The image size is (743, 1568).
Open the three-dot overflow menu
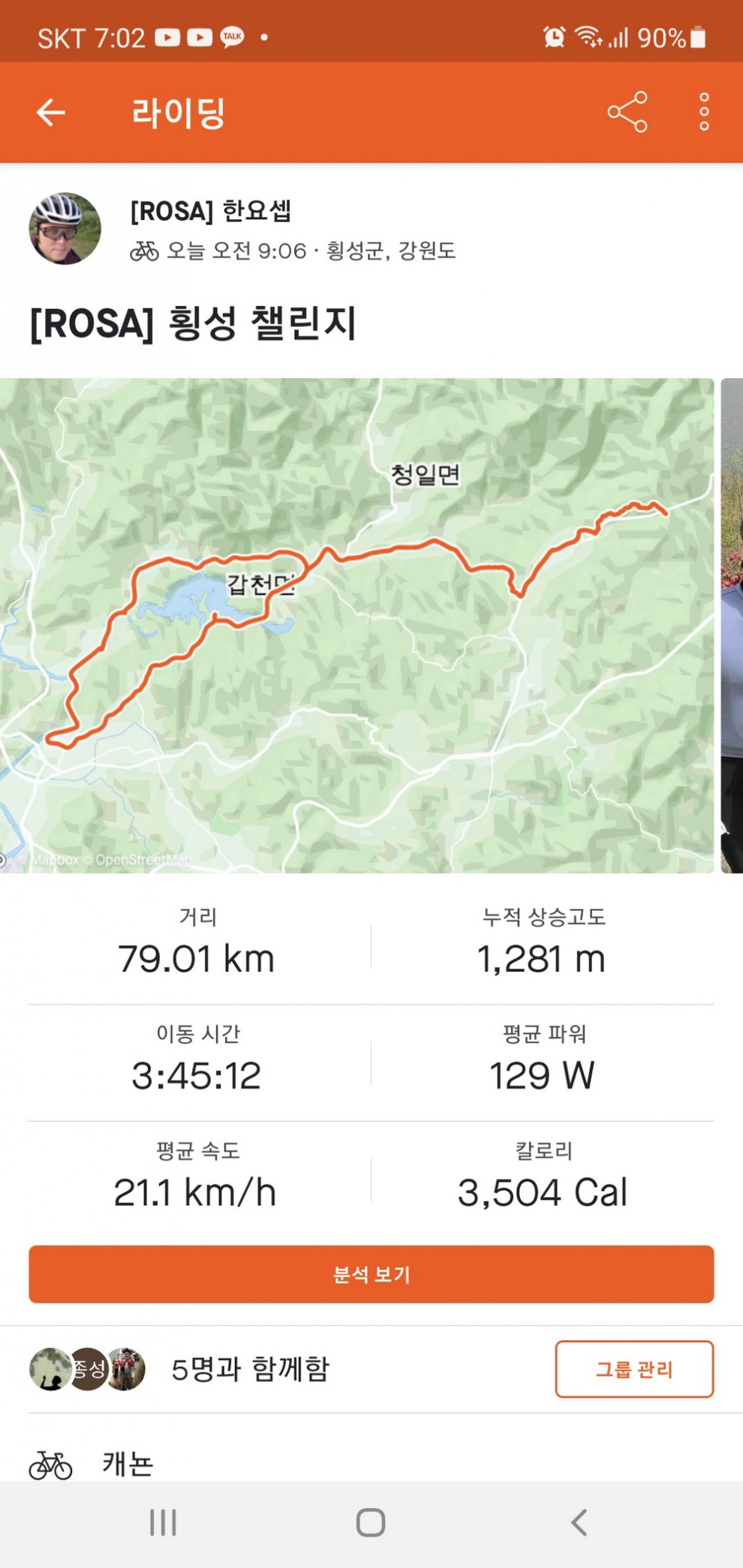click(x=703, y=113)
